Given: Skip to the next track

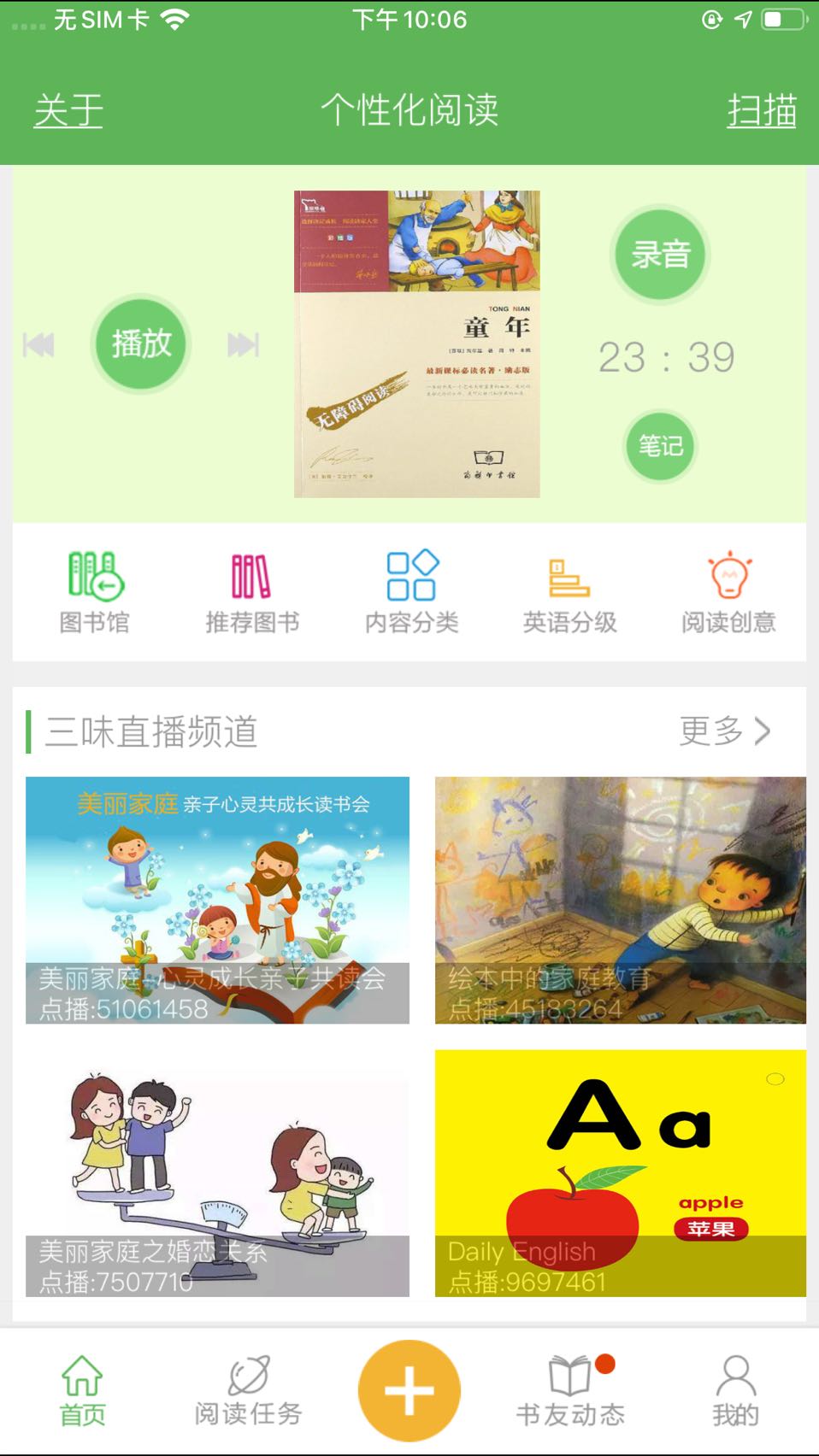Looking at the screenshot, I should point(243,345).
